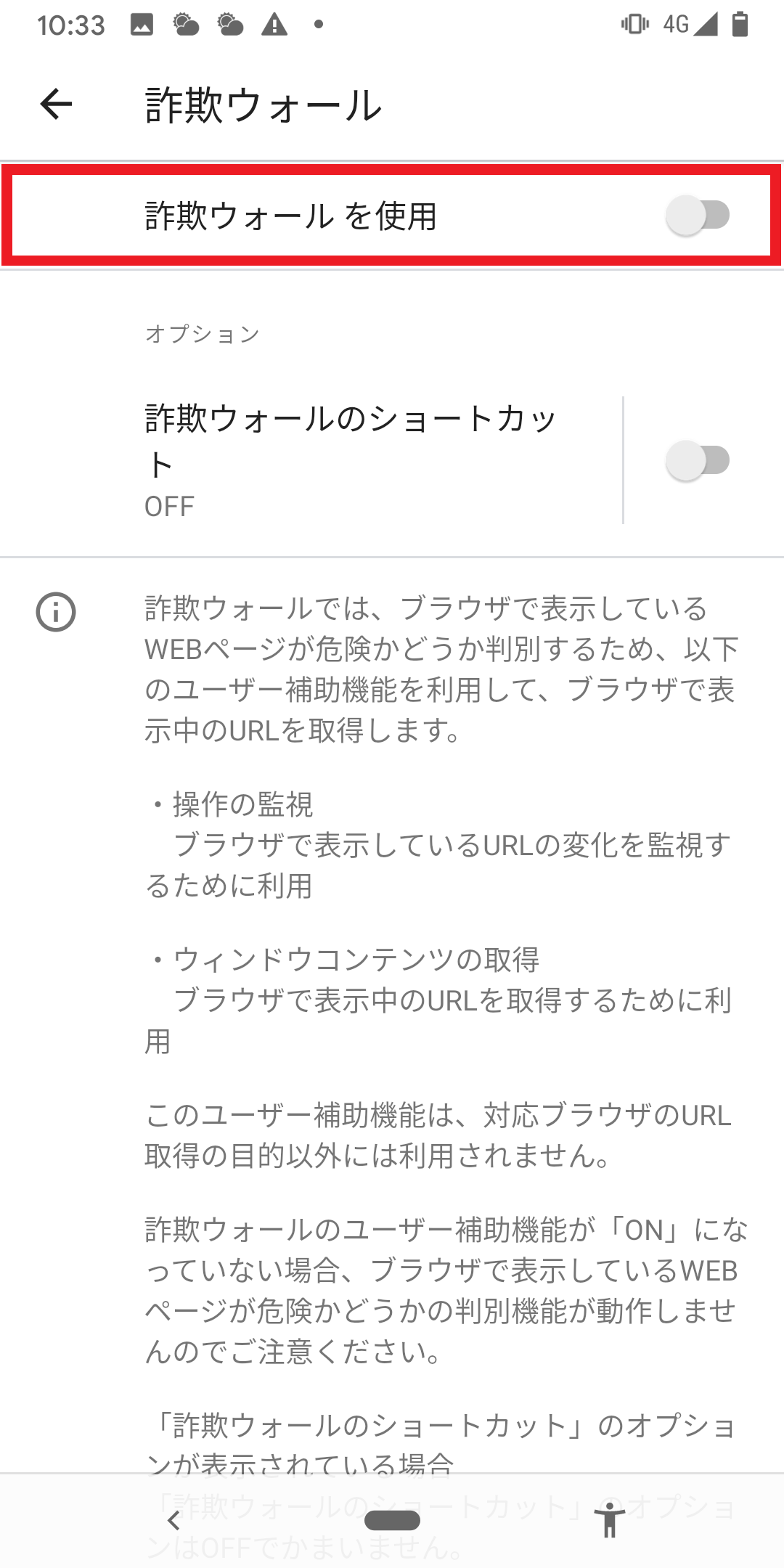784x1568 pixels.
Task: Tap the home pill in navigation bar
Action: click(392, 1520)
